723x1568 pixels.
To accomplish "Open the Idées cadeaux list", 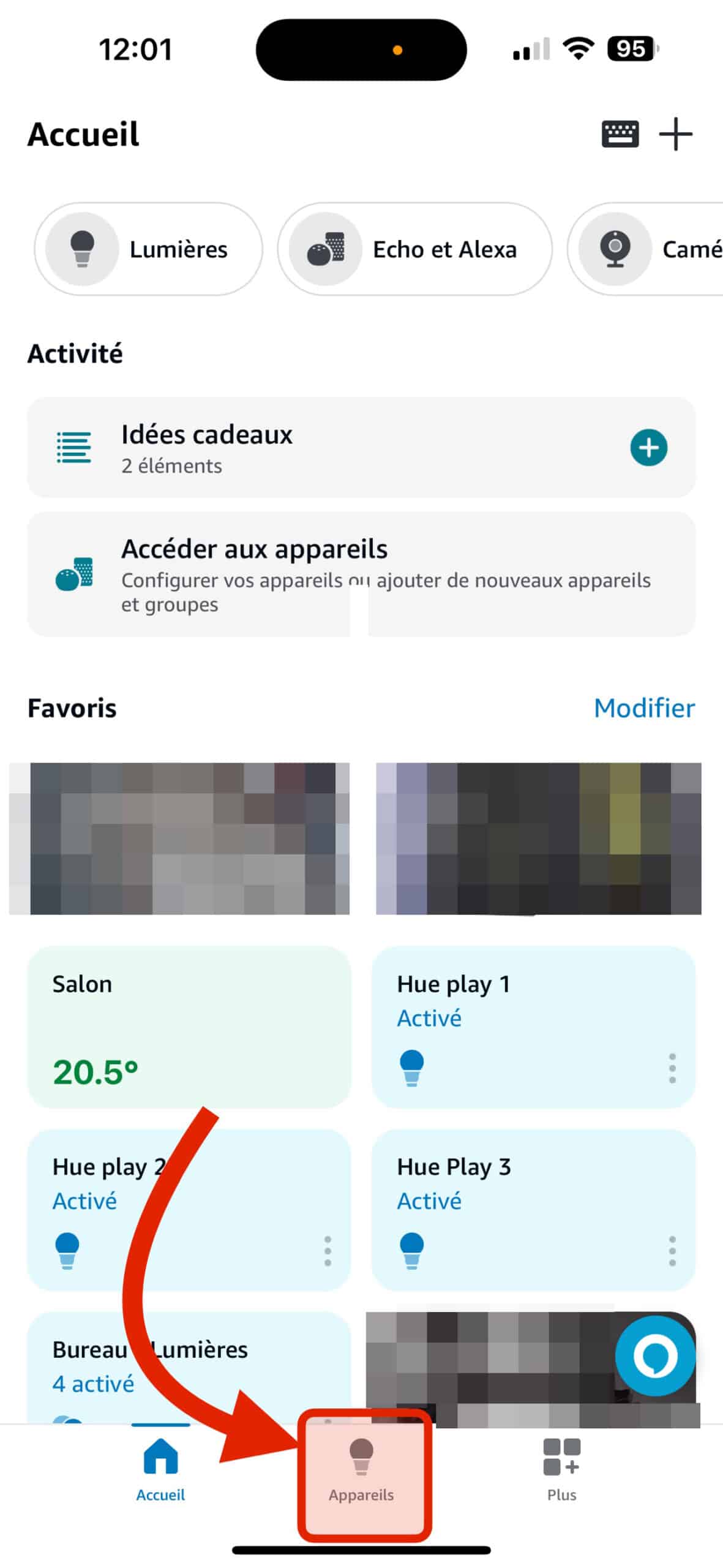I will (x=306, y=448).
